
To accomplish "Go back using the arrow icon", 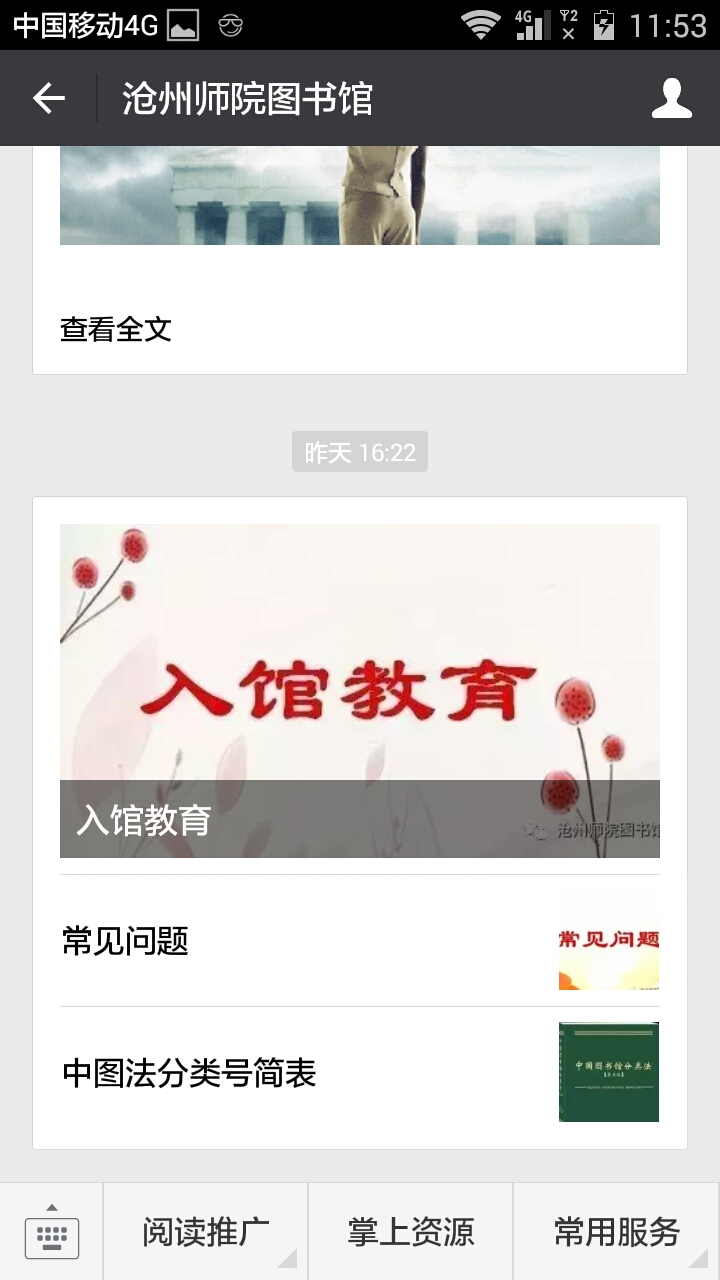I will click(x=48, y=98).
